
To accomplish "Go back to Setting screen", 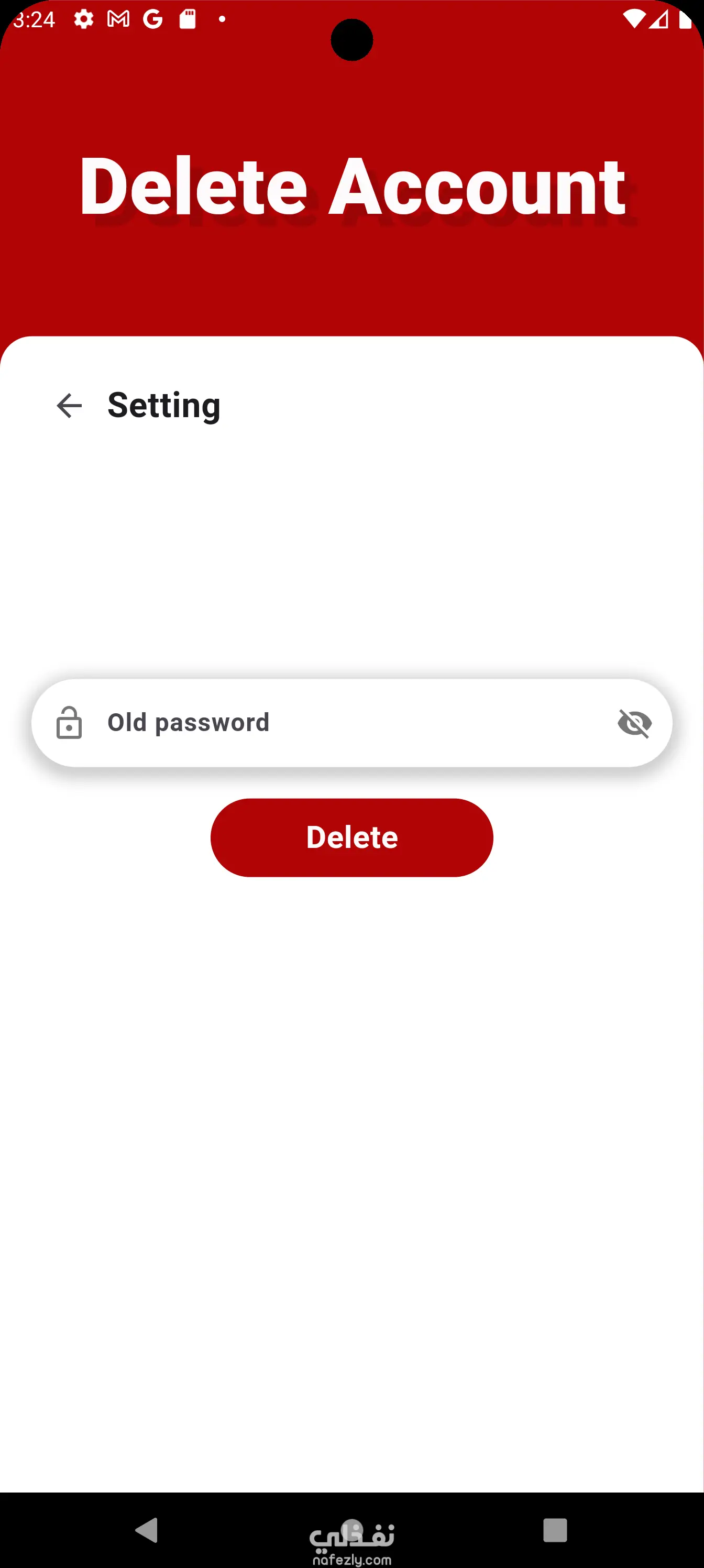I will pyautogui.click(x=69, y=406).
